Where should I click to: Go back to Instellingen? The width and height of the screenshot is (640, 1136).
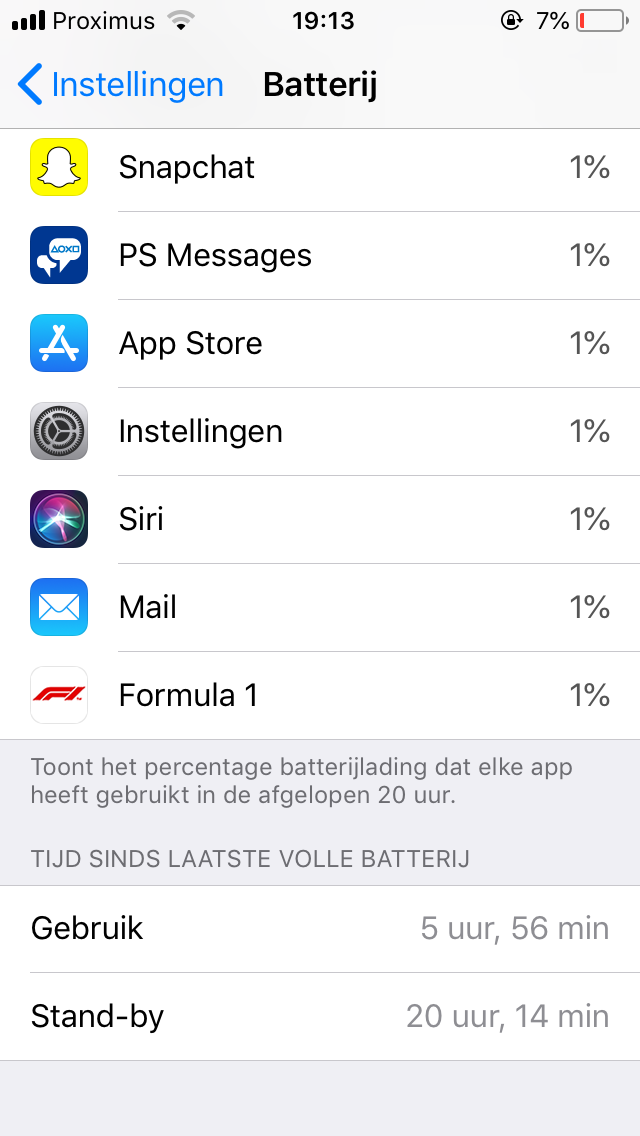120,85
